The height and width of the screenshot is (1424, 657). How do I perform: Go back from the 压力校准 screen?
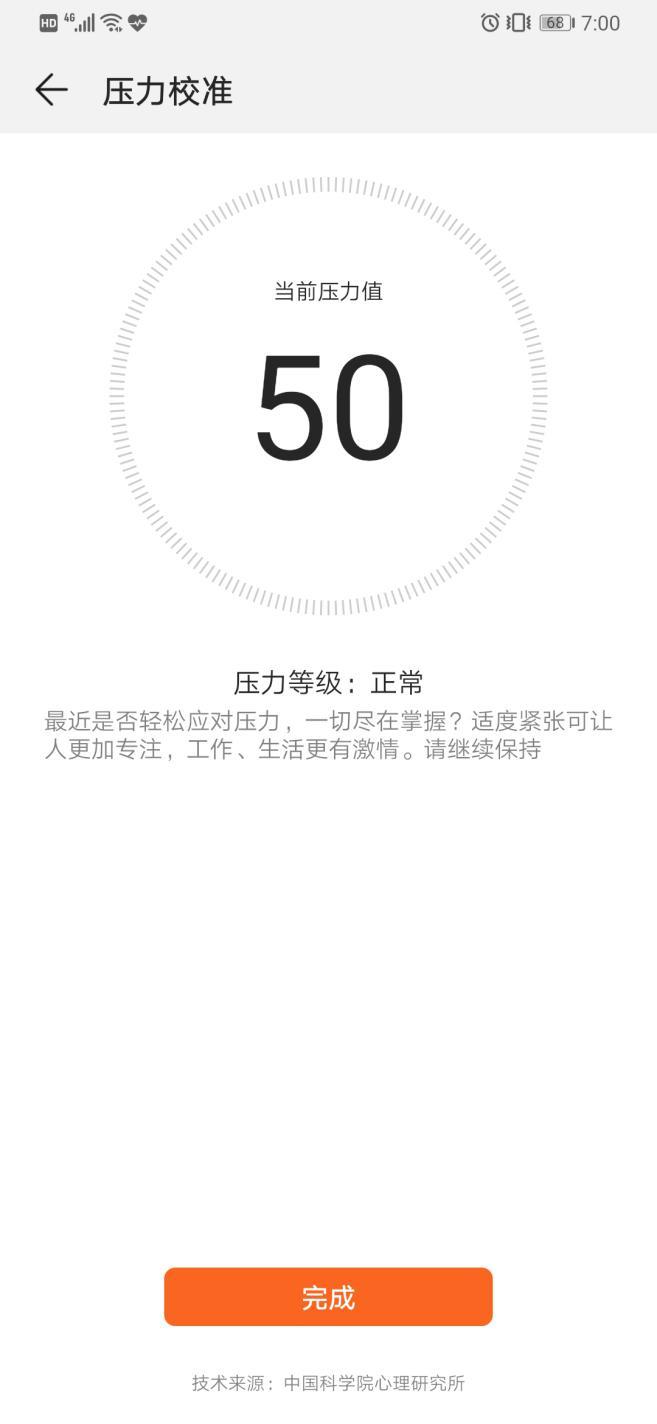tap(51, 90)
